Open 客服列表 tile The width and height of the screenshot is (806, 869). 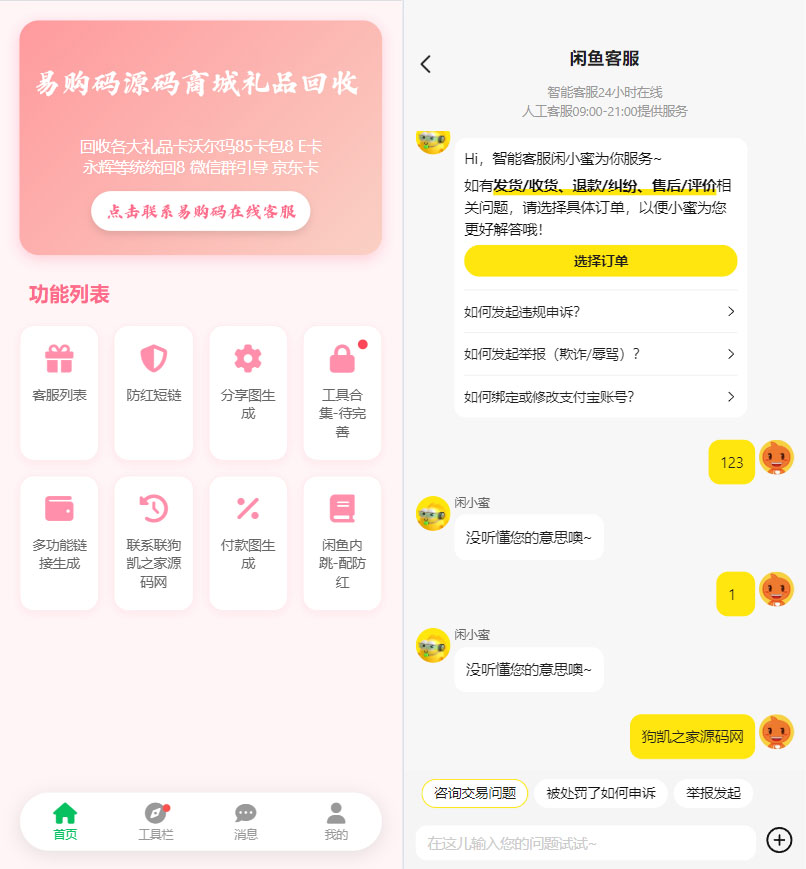[59, 392]
